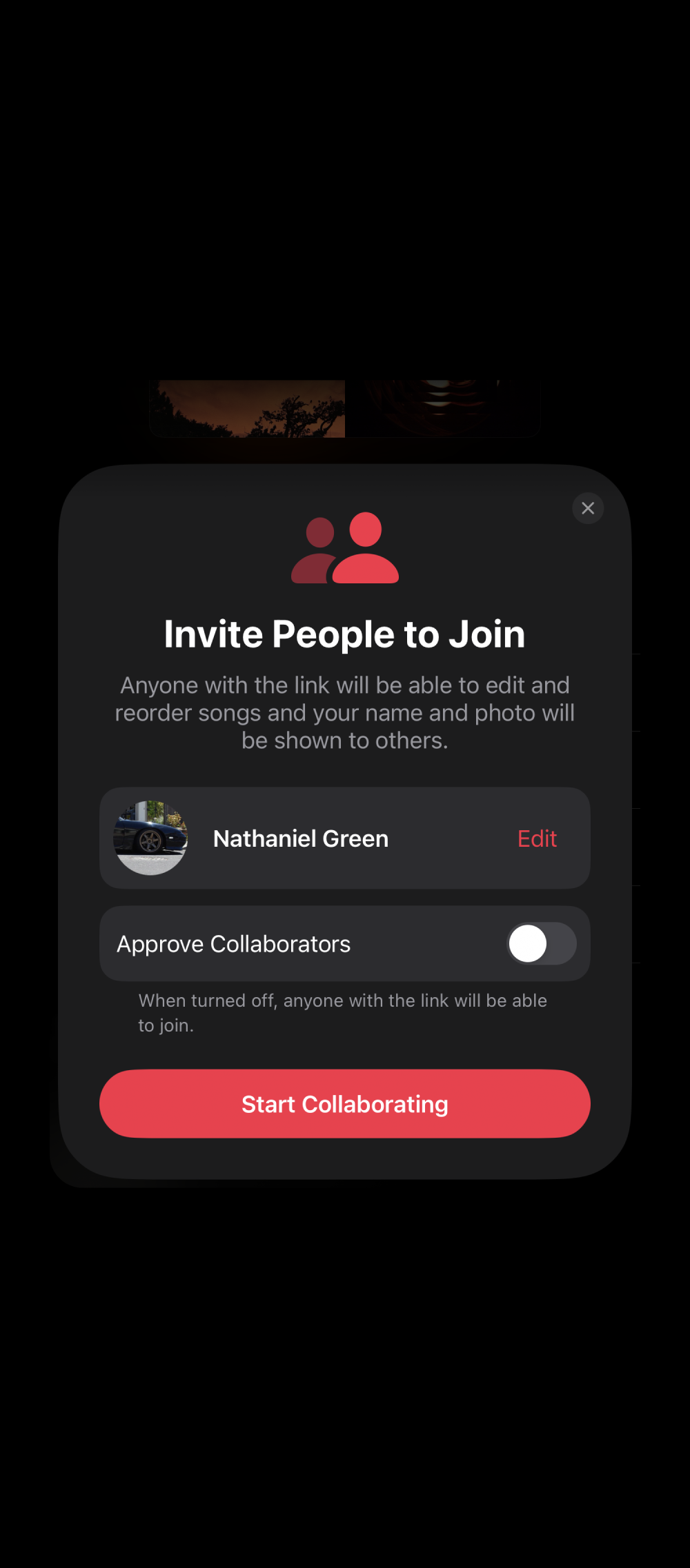
Task: Edit Nathaniel Green's name and photo
Action: pyautogui.click(x=537, y=838)
